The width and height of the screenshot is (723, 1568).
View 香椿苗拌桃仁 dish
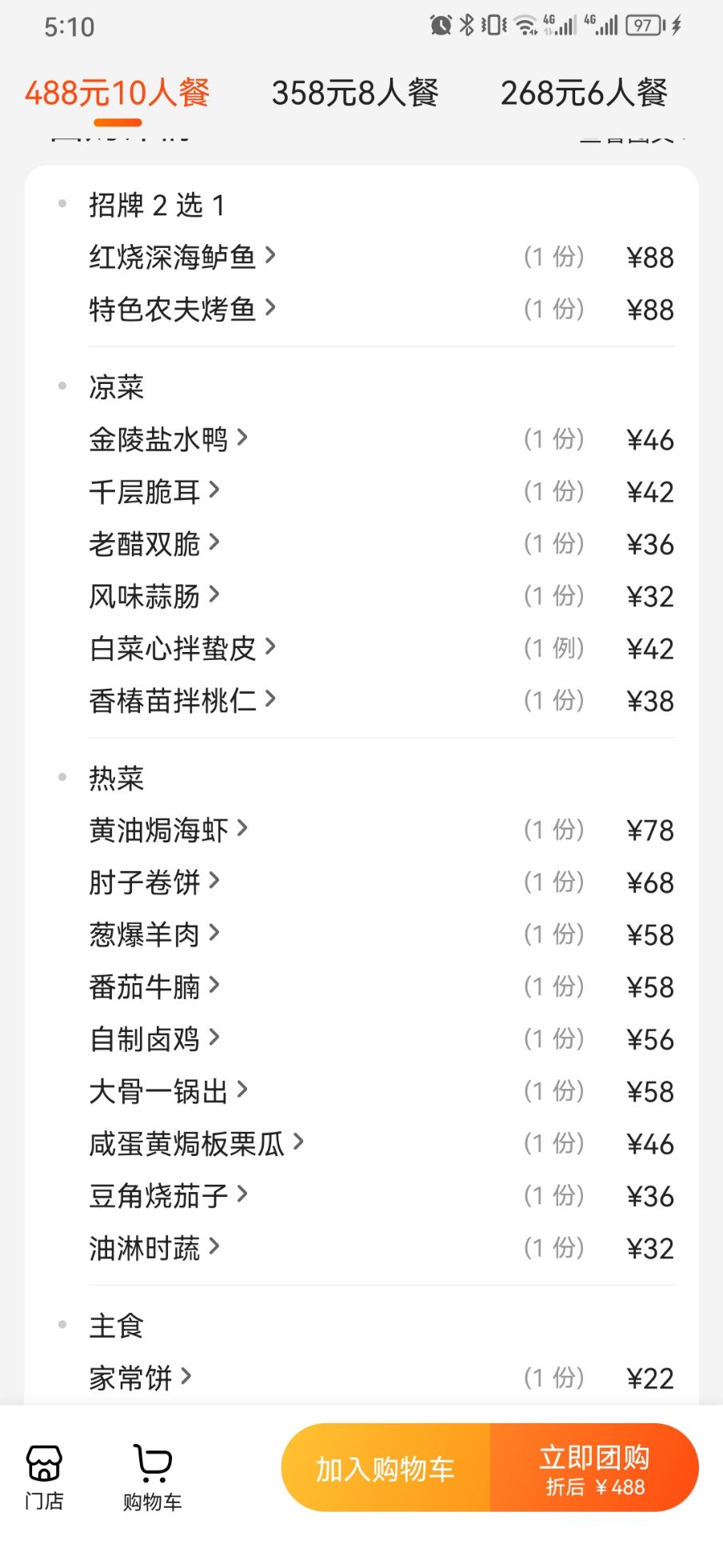point(182,701)
